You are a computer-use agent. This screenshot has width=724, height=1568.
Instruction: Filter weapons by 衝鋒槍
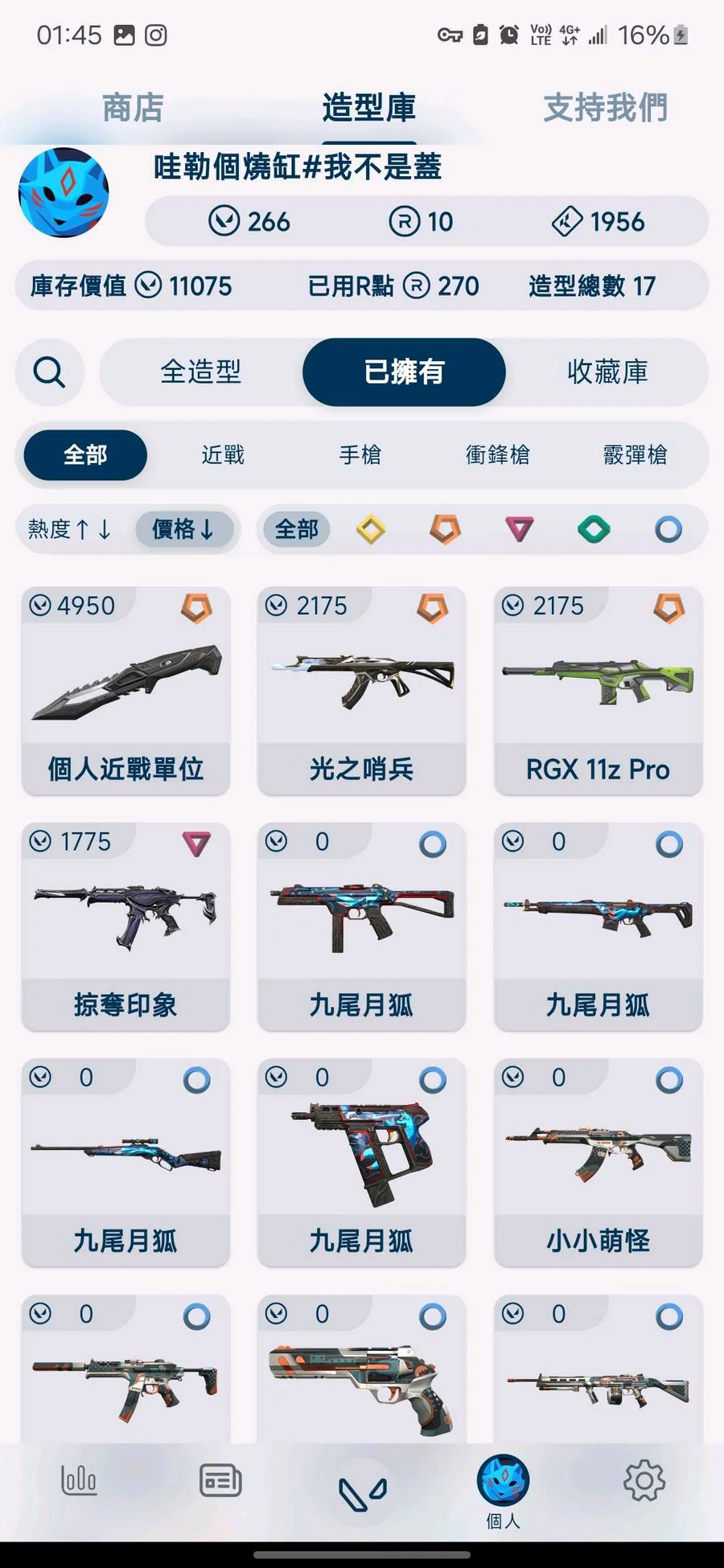(497, 455)
